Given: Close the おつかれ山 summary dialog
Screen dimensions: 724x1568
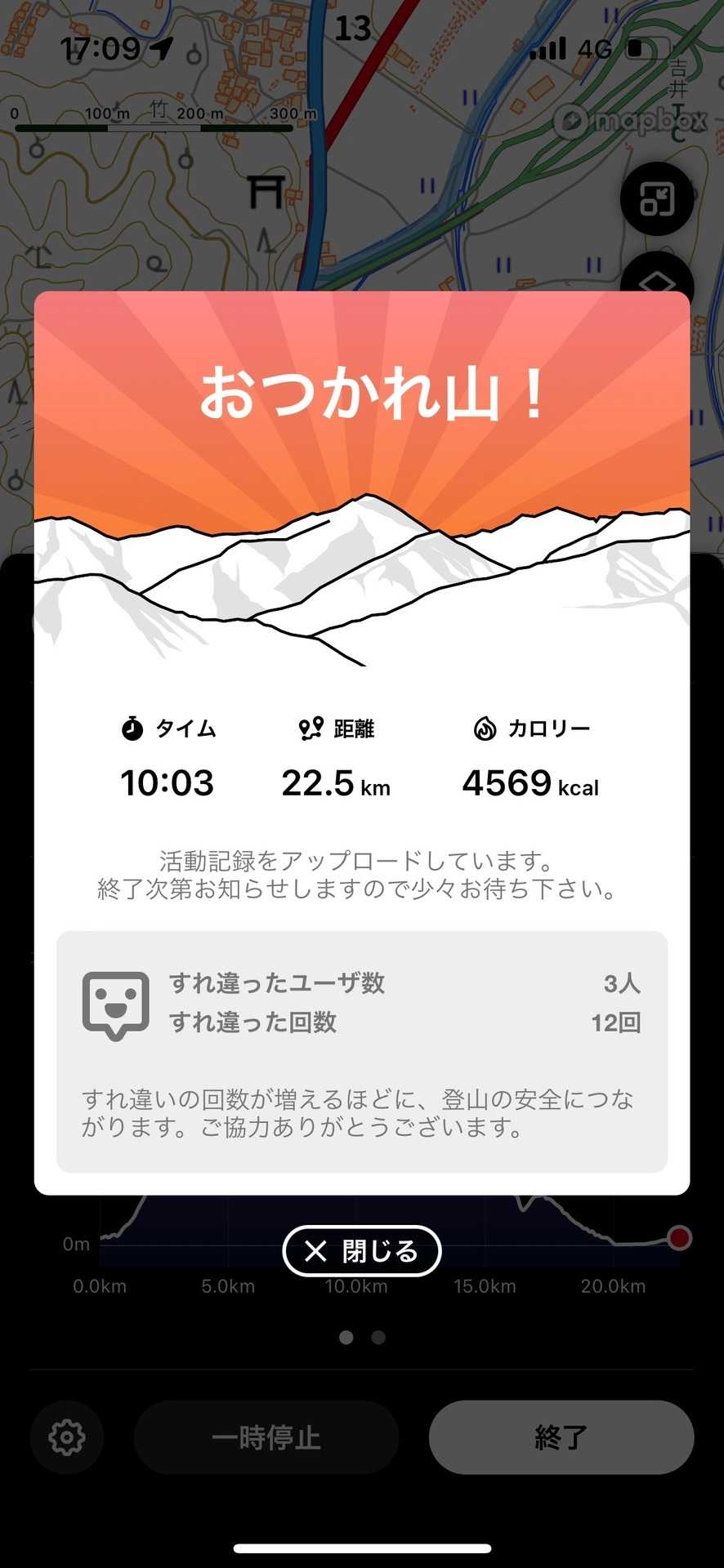Looking at the screenshot, I should coord(362,1250).
